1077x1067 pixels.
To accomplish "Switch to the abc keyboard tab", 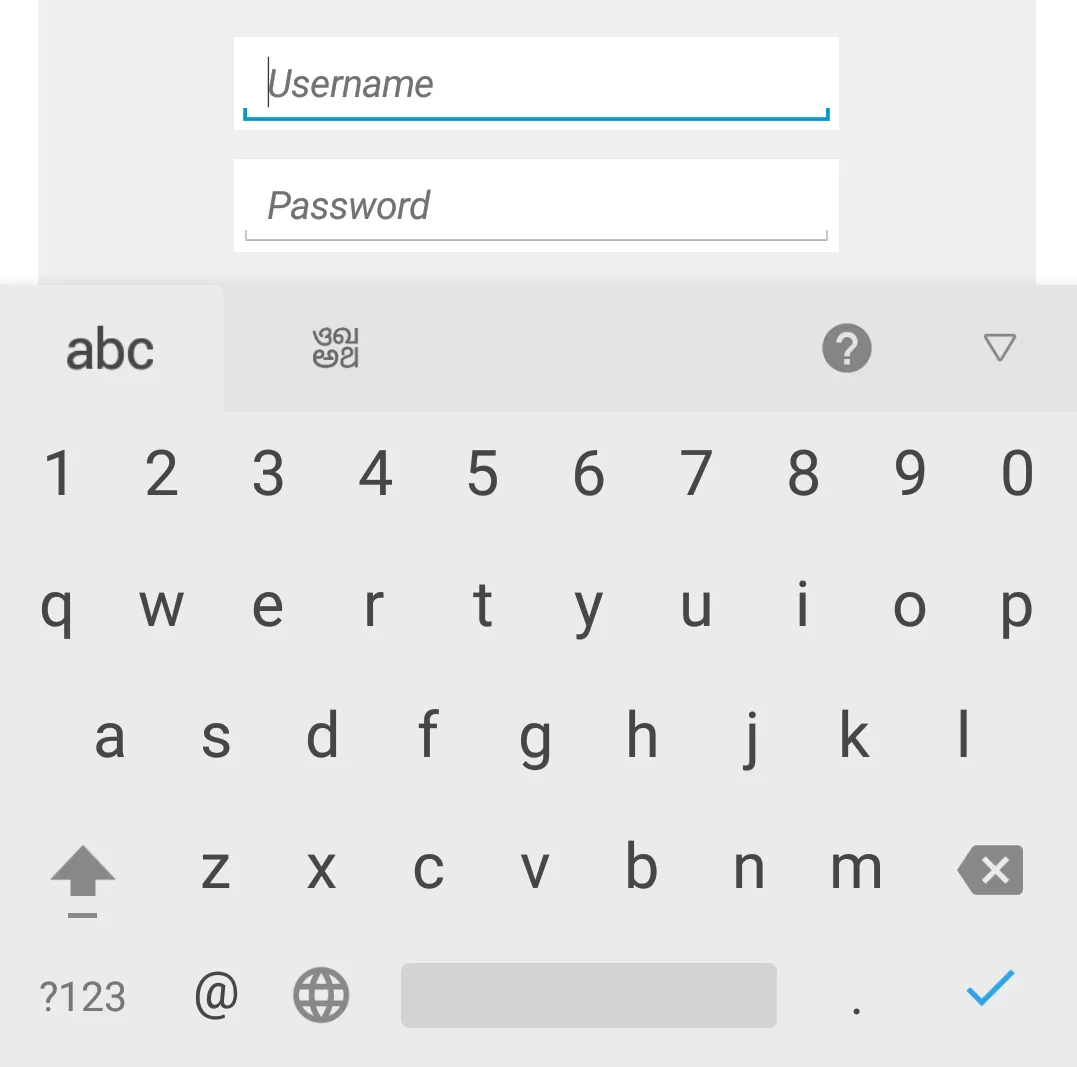I will click(x=110, y=350).
